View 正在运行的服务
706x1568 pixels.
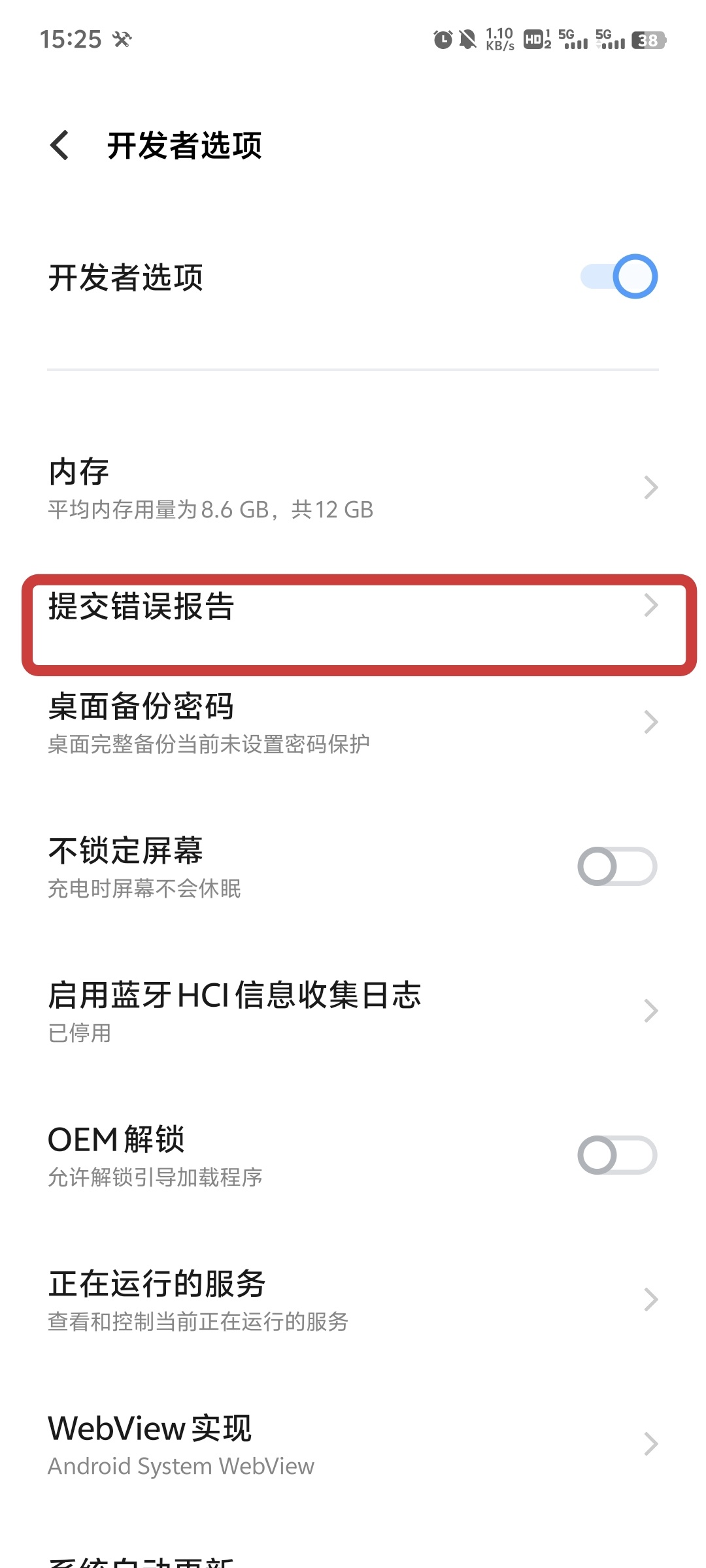click(353, 1299)
